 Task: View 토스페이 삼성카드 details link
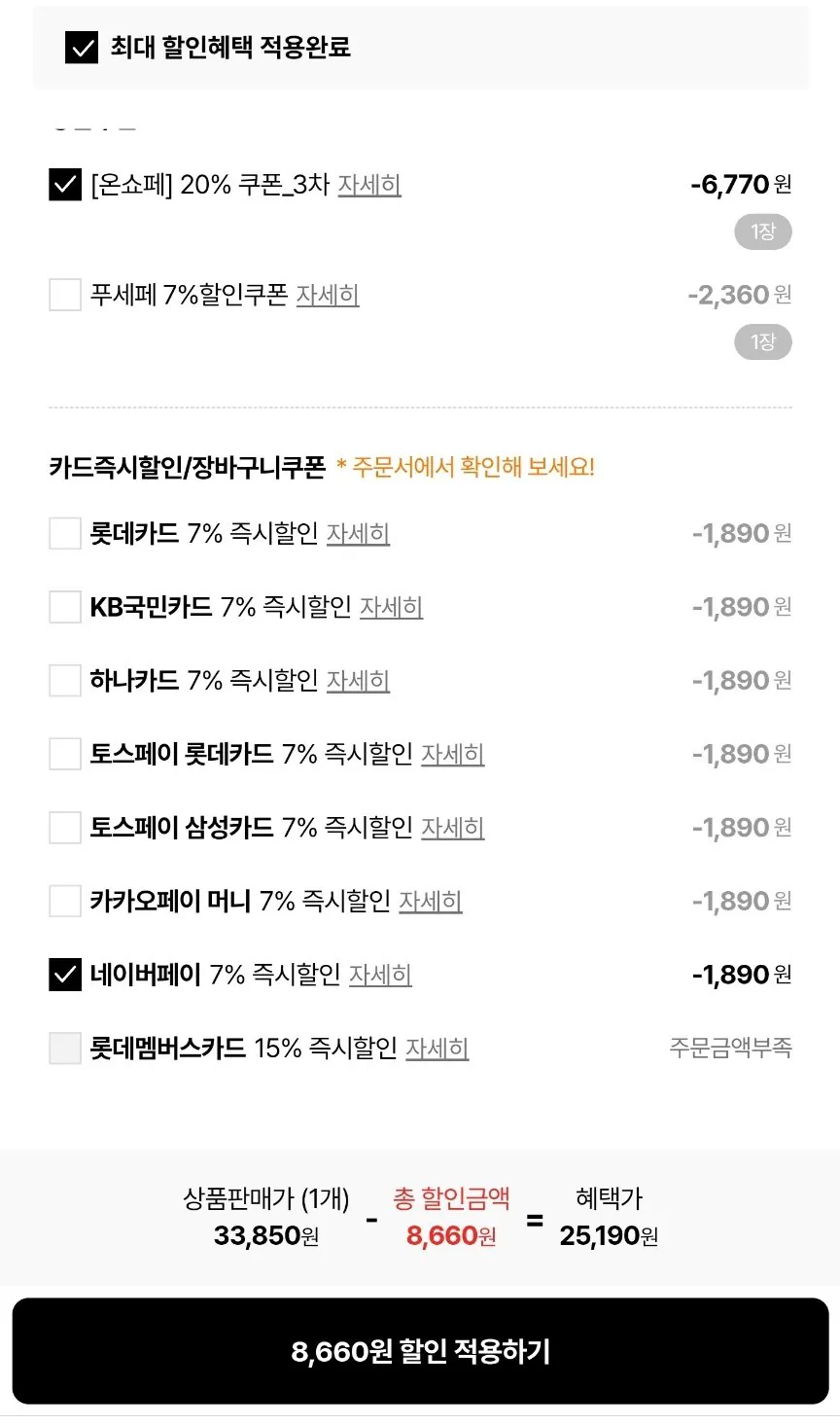pyautogui.click(x=452, y=827)
